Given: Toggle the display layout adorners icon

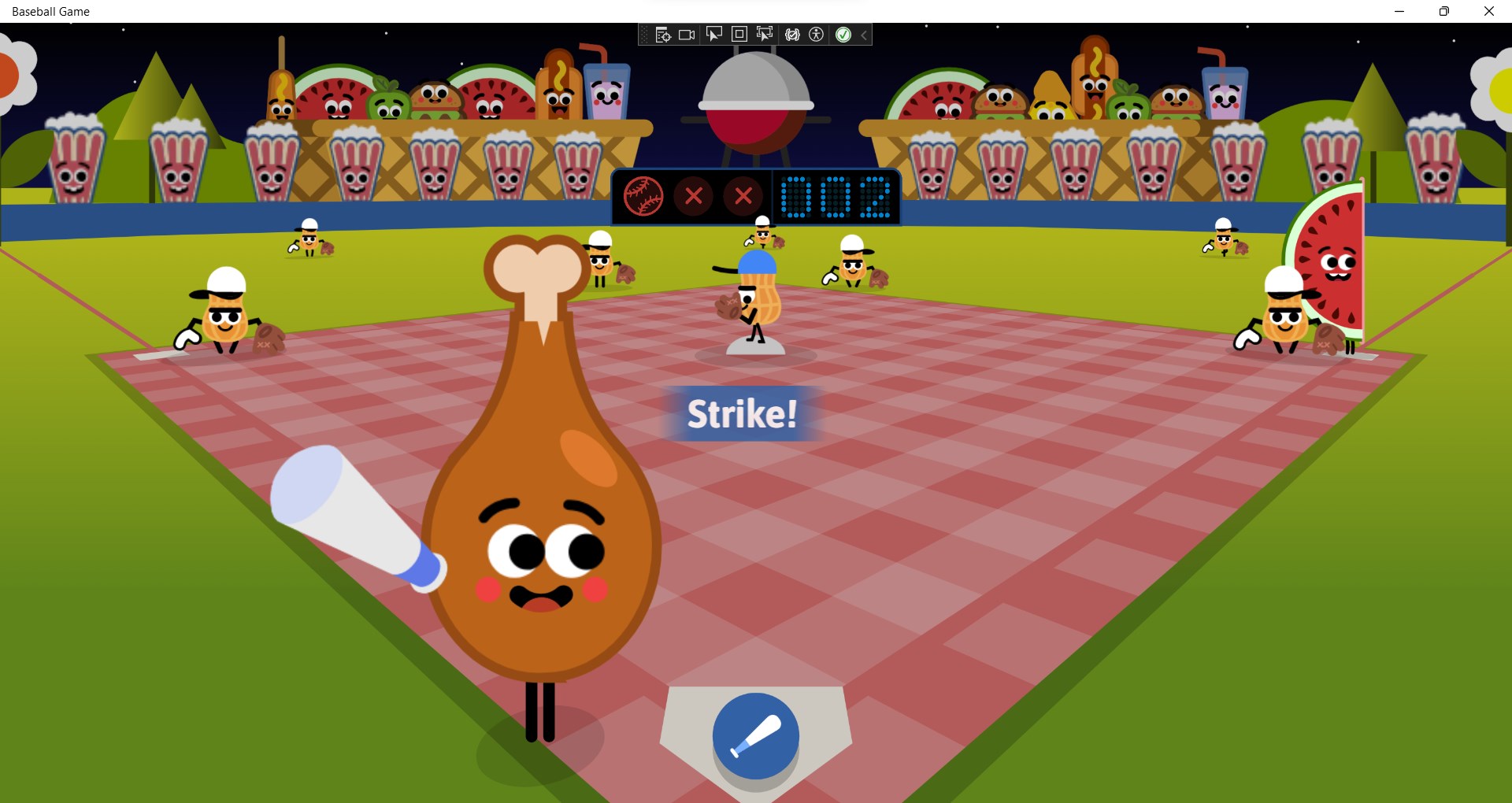Looking at the screenshot, I should coord(739,35).
